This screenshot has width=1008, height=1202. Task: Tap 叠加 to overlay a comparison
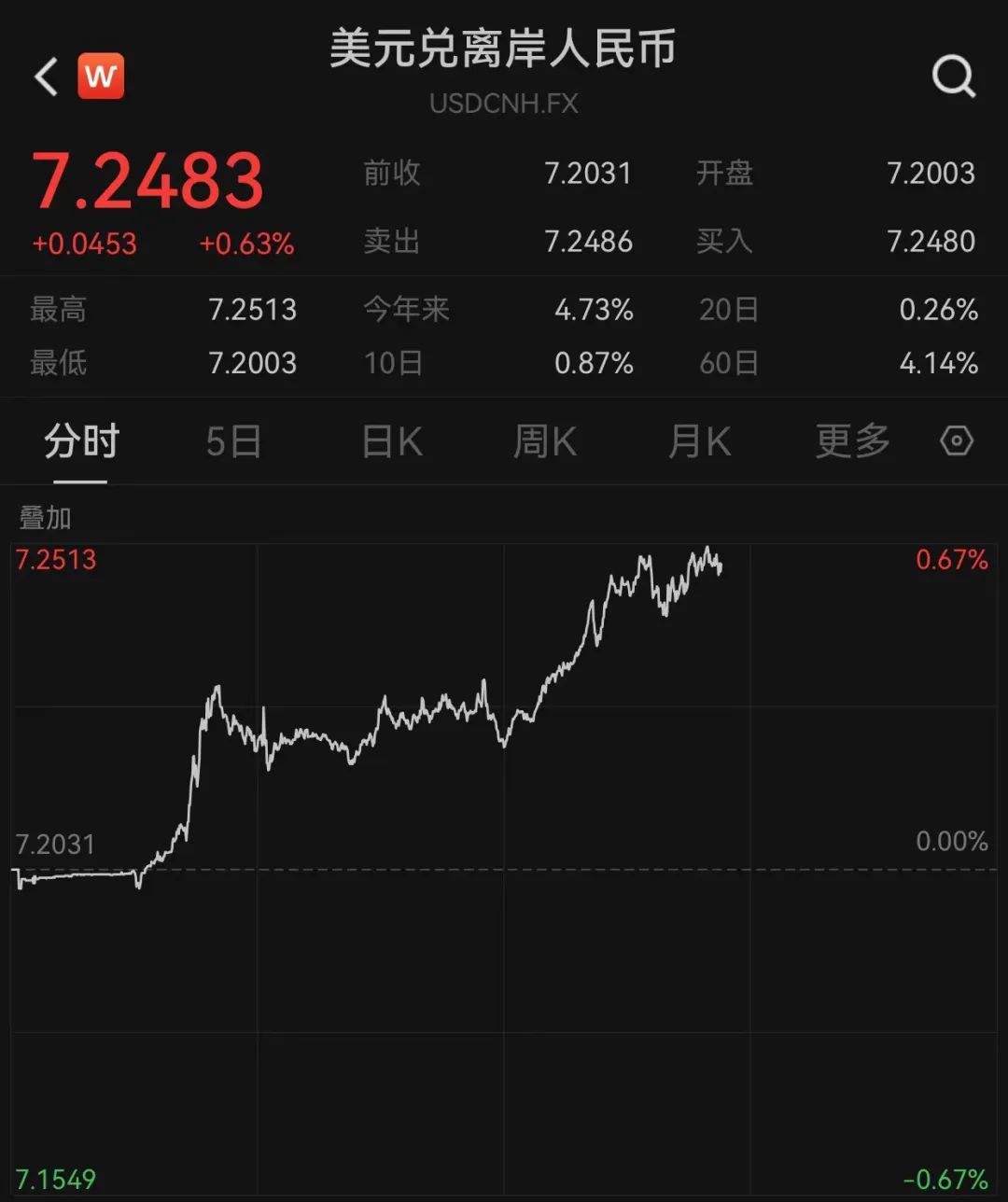tap(45, 518)
